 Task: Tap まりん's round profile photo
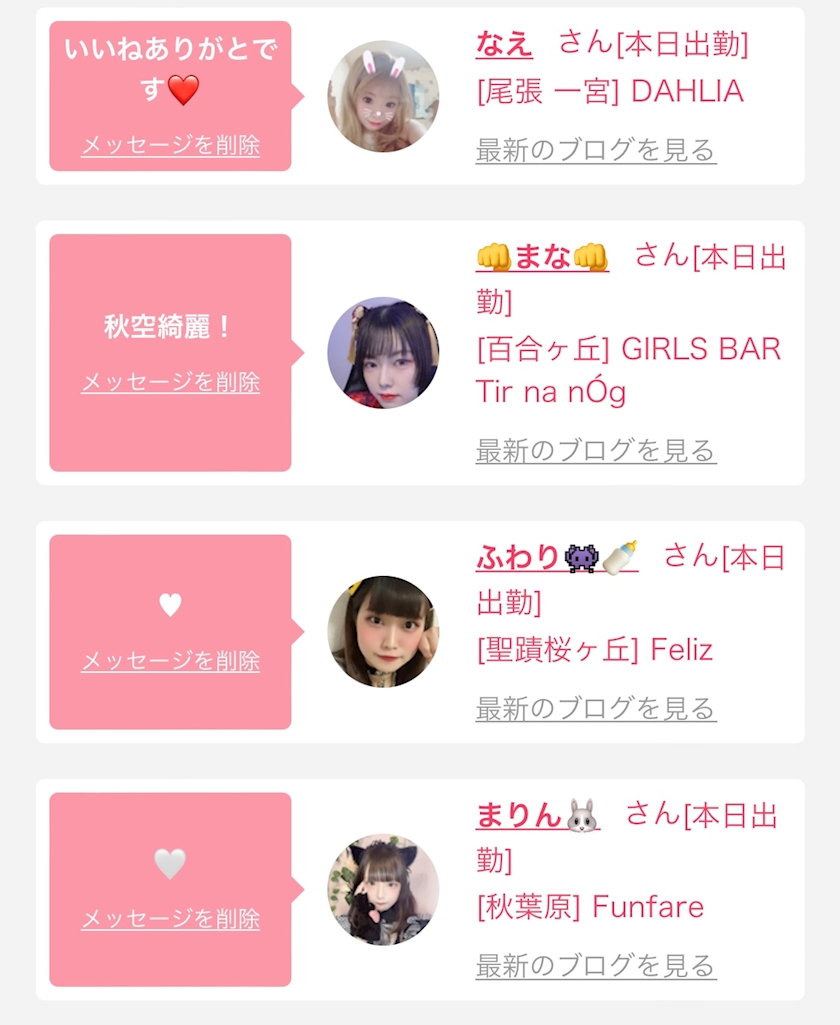click(x=383, y=889)
